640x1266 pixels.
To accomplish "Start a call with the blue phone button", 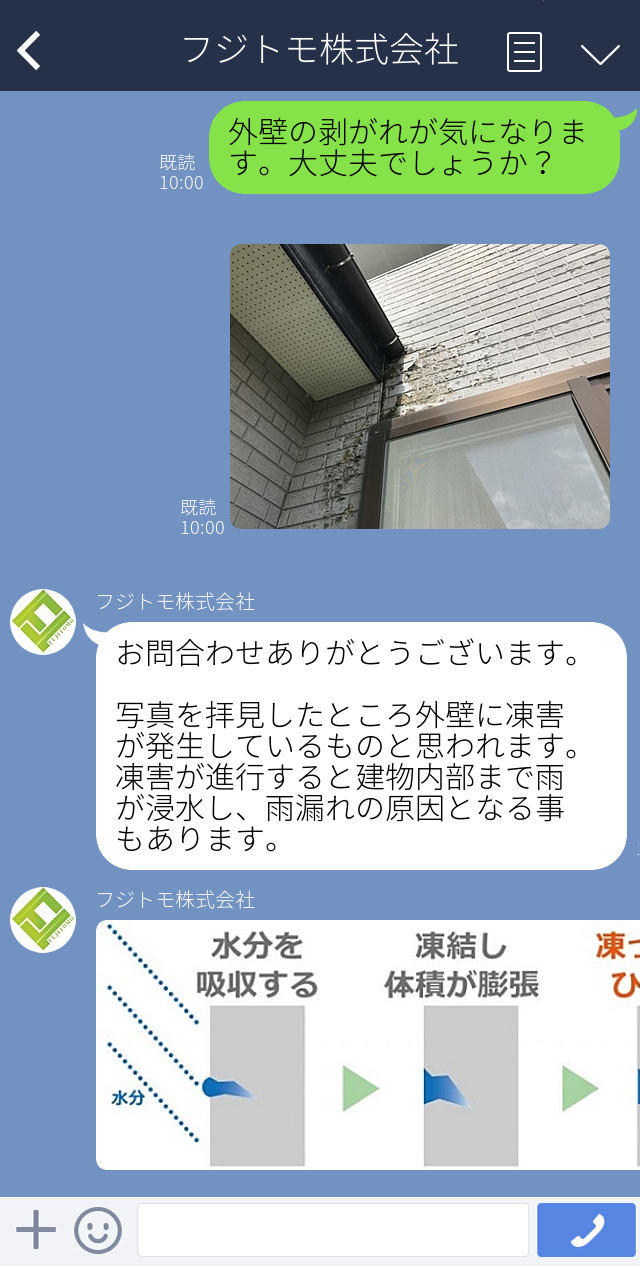I will 586,1230.
